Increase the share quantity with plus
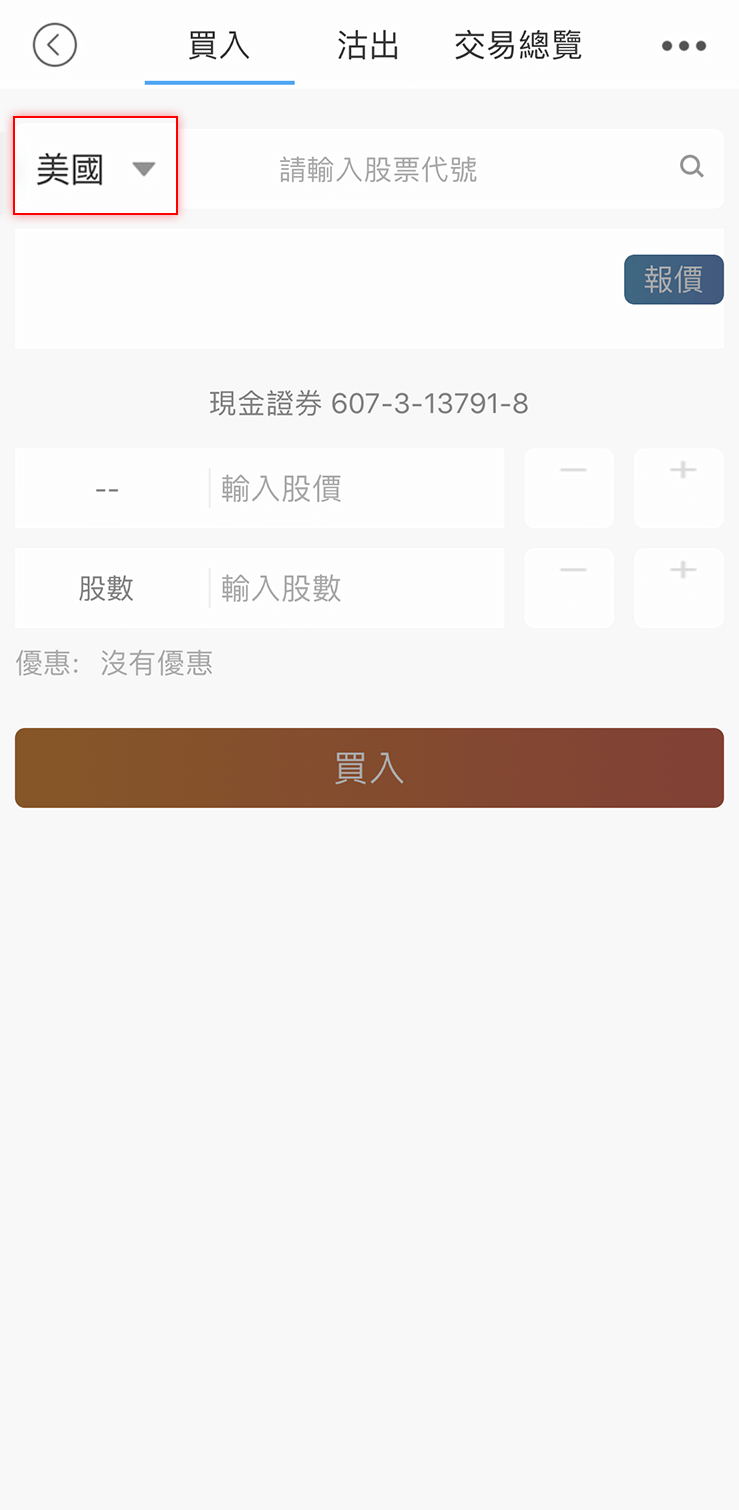The width and height of the screenshot is (739, 1510). click(x=679, y=588)
